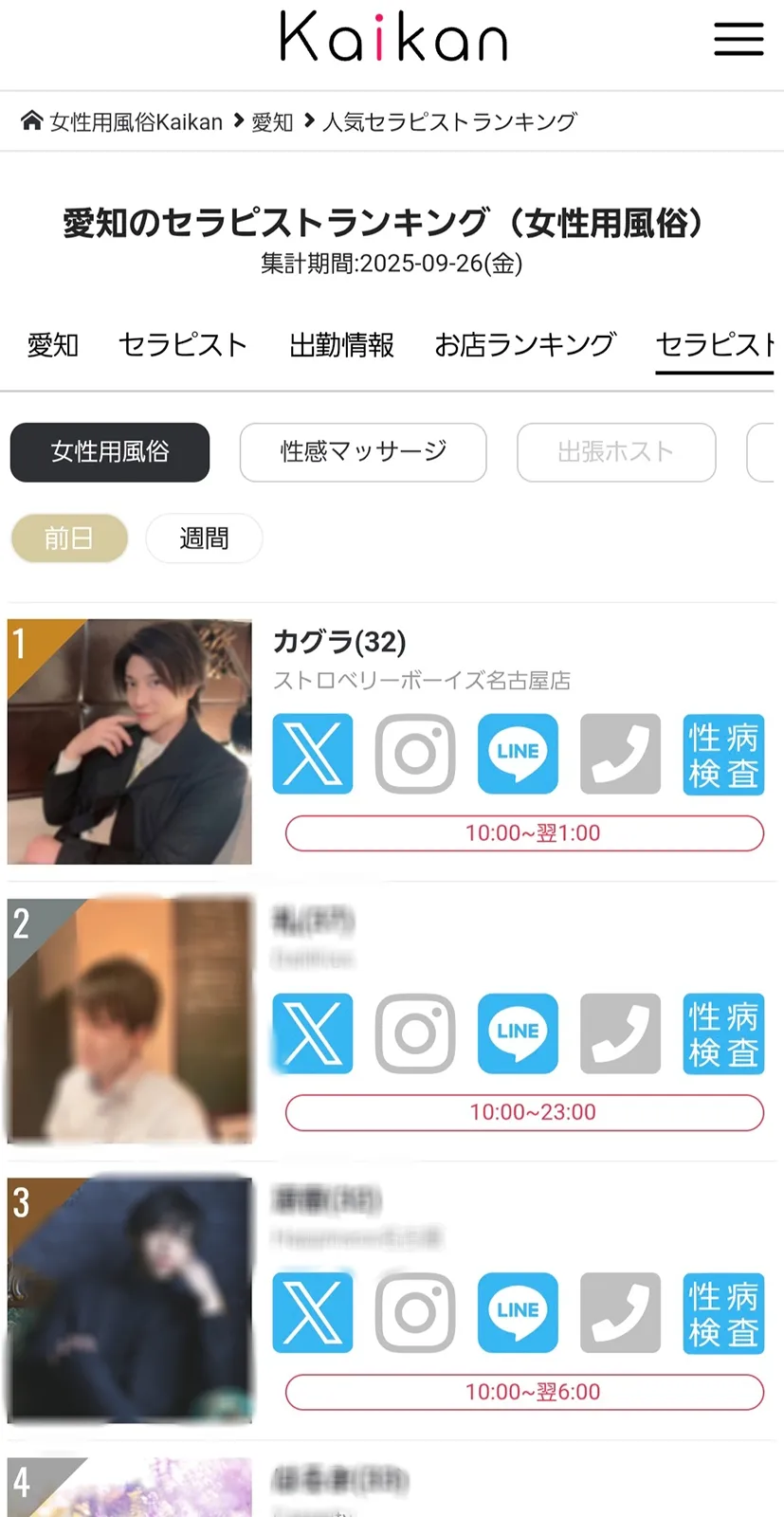Switch to the 出勤情報 tab
The height and width of the screenshot is (1517, 784).
tap(341, 345)
